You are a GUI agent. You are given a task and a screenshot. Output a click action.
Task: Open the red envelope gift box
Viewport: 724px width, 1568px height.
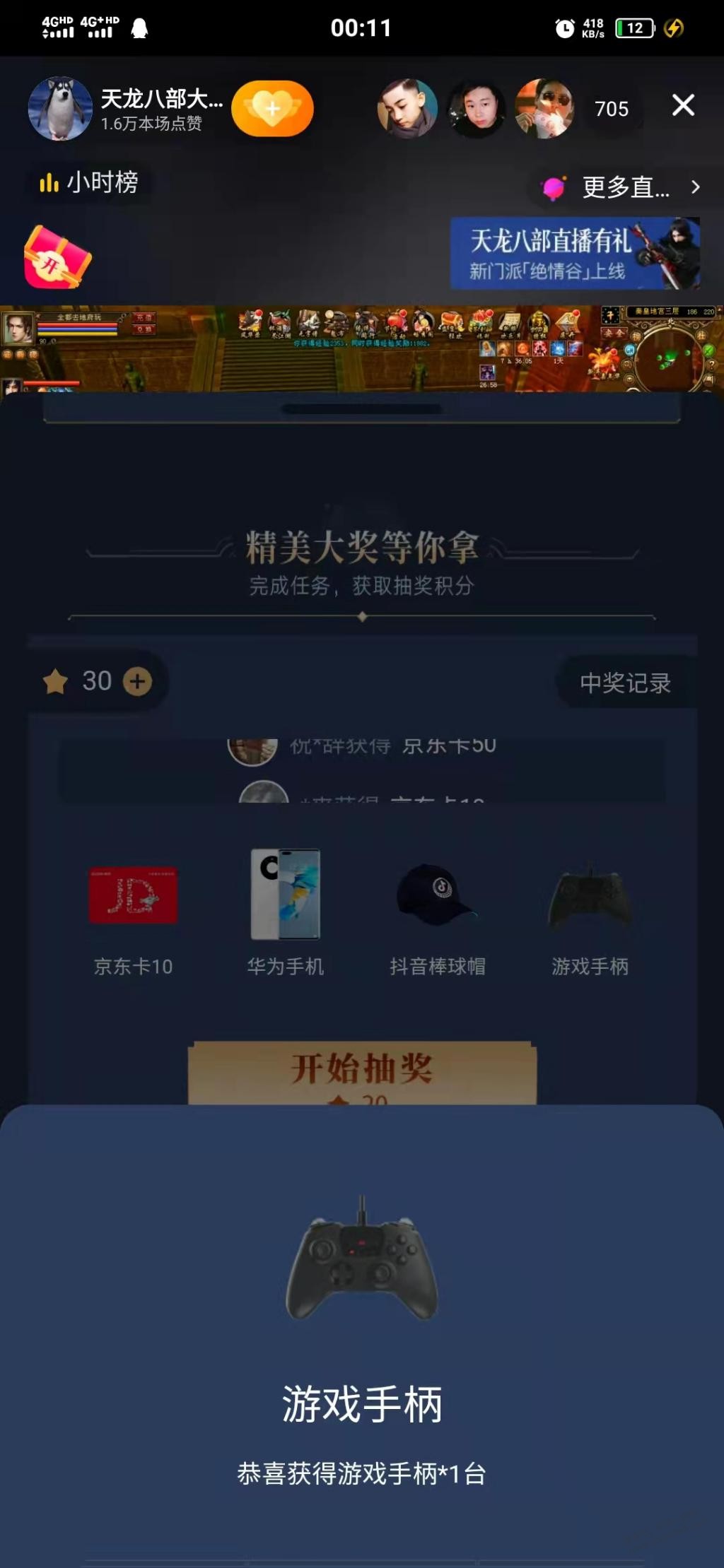click(57, 259)
